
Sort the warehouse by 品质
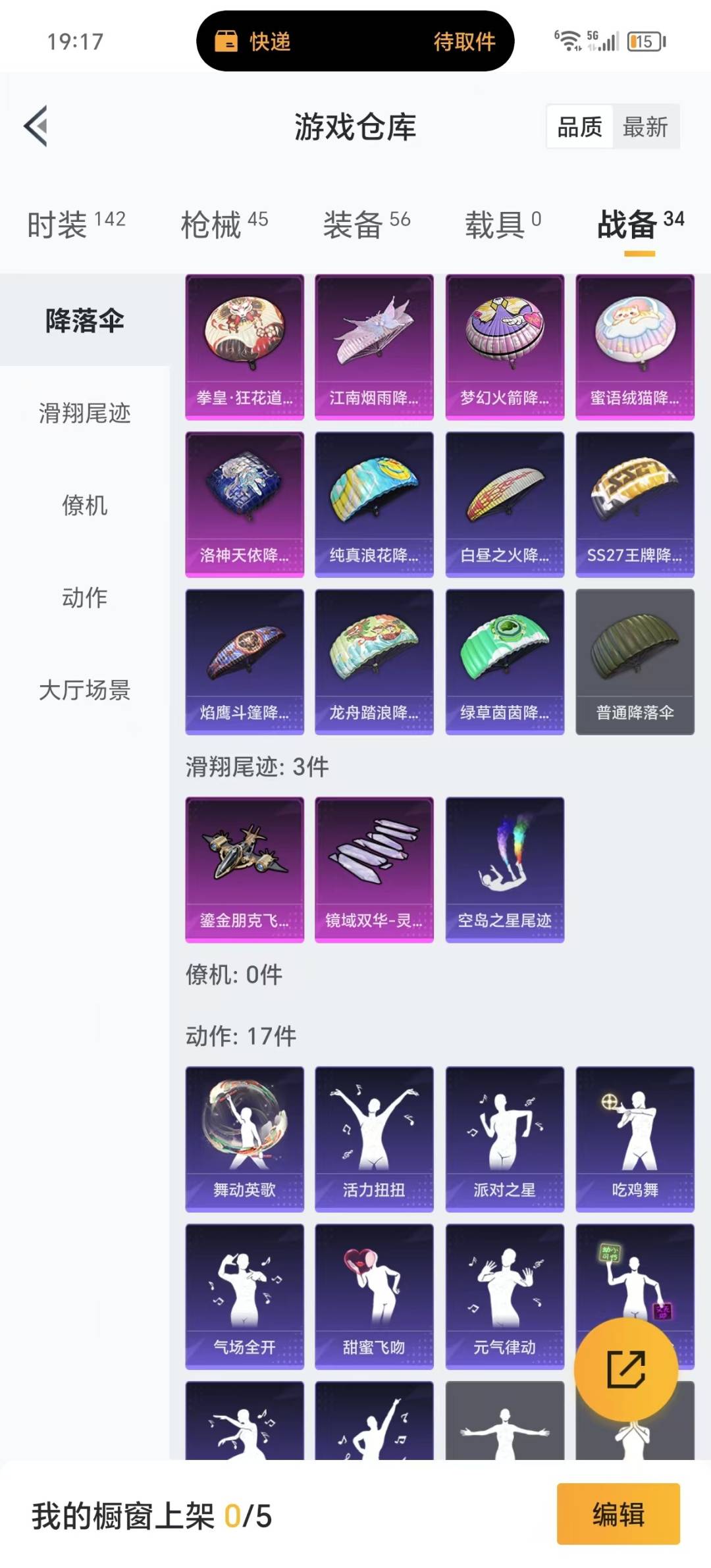click(580, 126)
